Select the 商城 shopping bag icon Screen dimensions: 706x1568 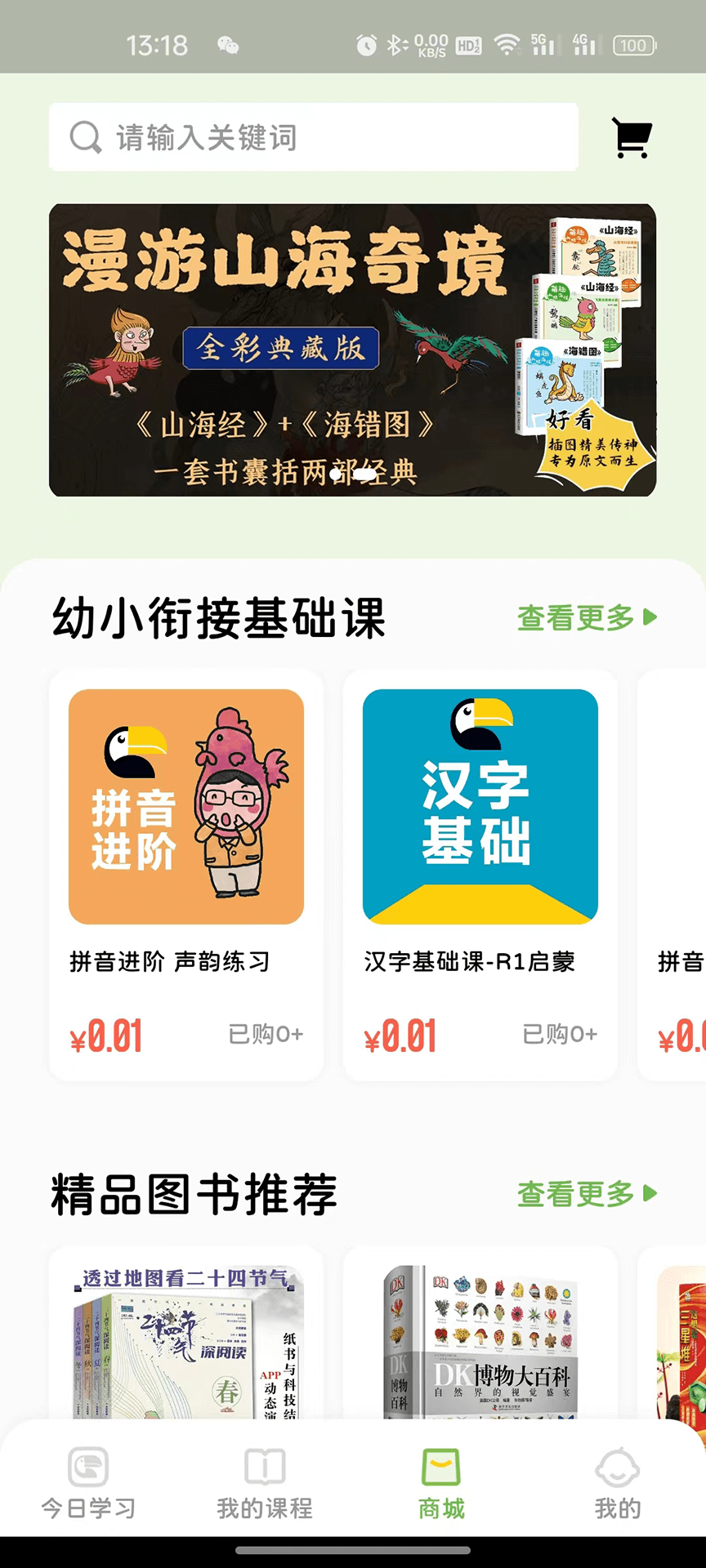440,1466
